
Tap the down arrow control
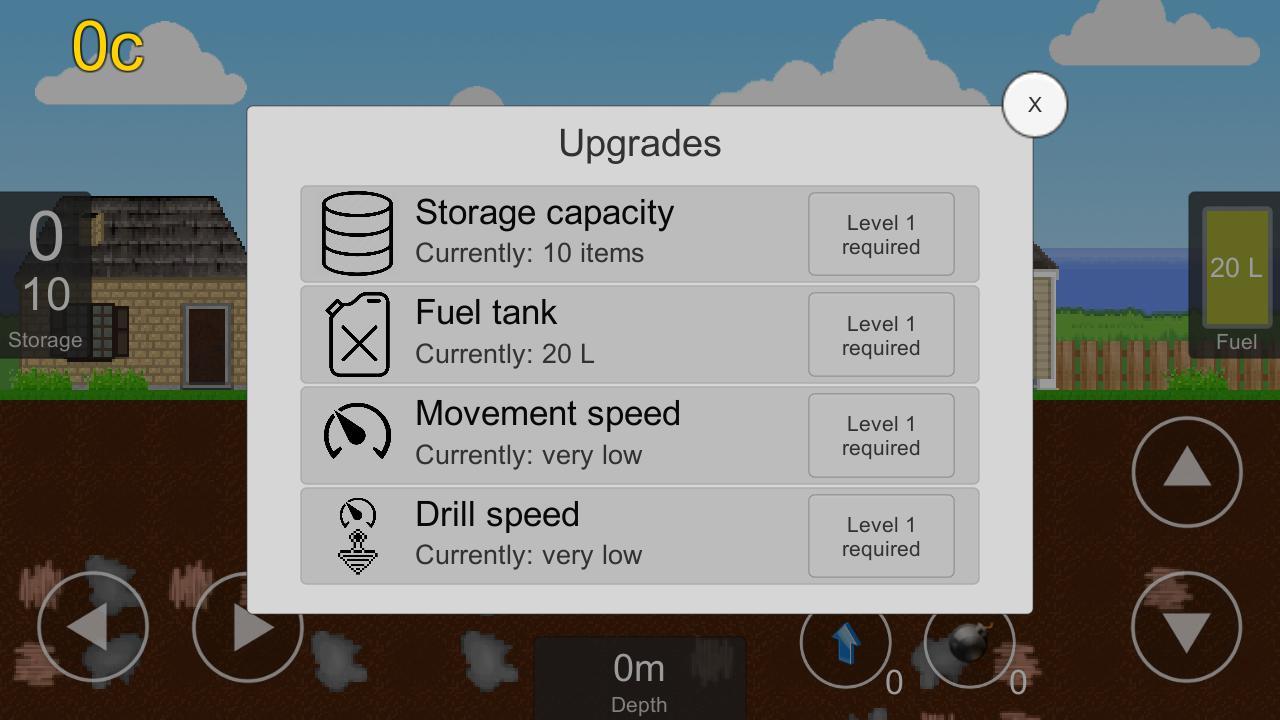tap(1186, 628)
